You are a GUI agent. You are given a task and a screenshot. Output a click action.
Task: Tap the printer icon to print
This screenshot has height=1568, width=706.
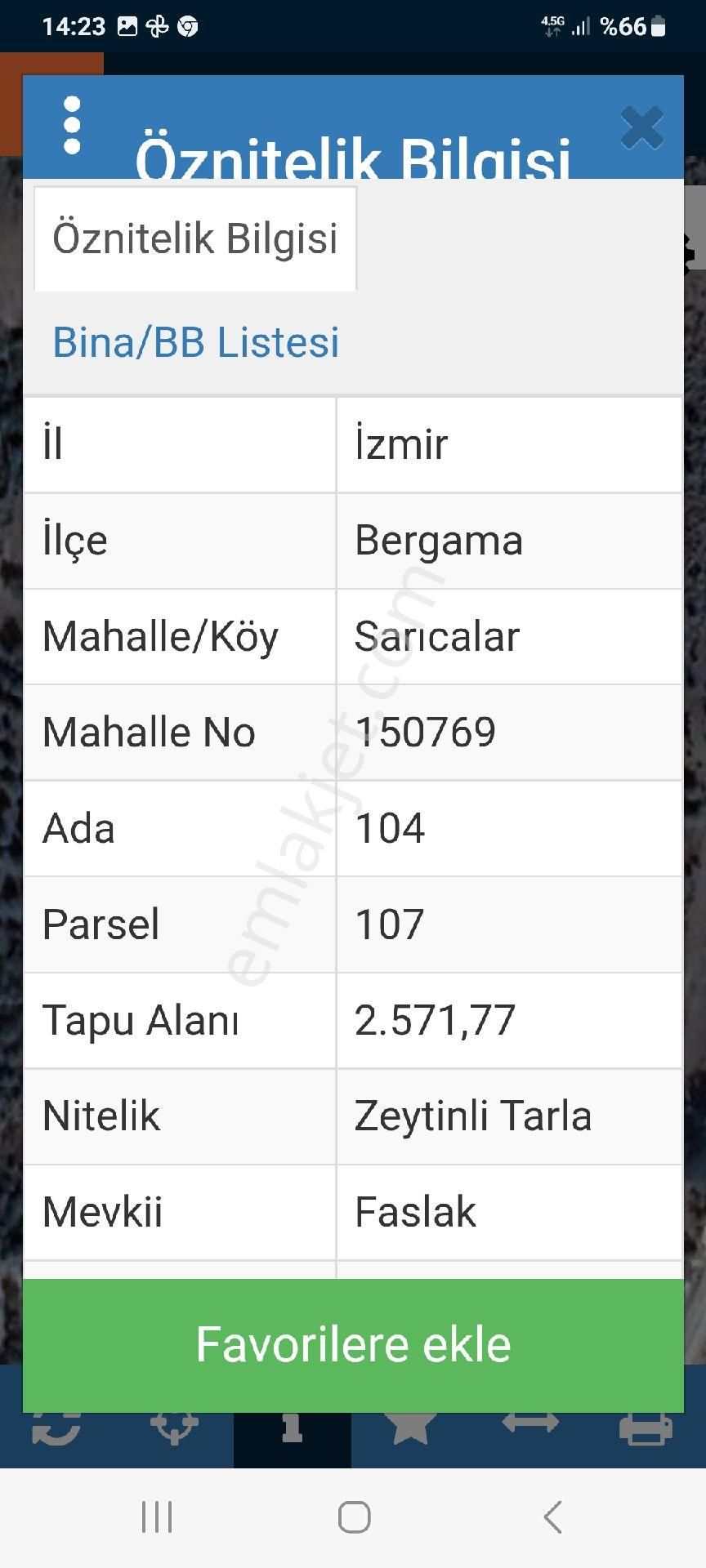[647, 1429]
